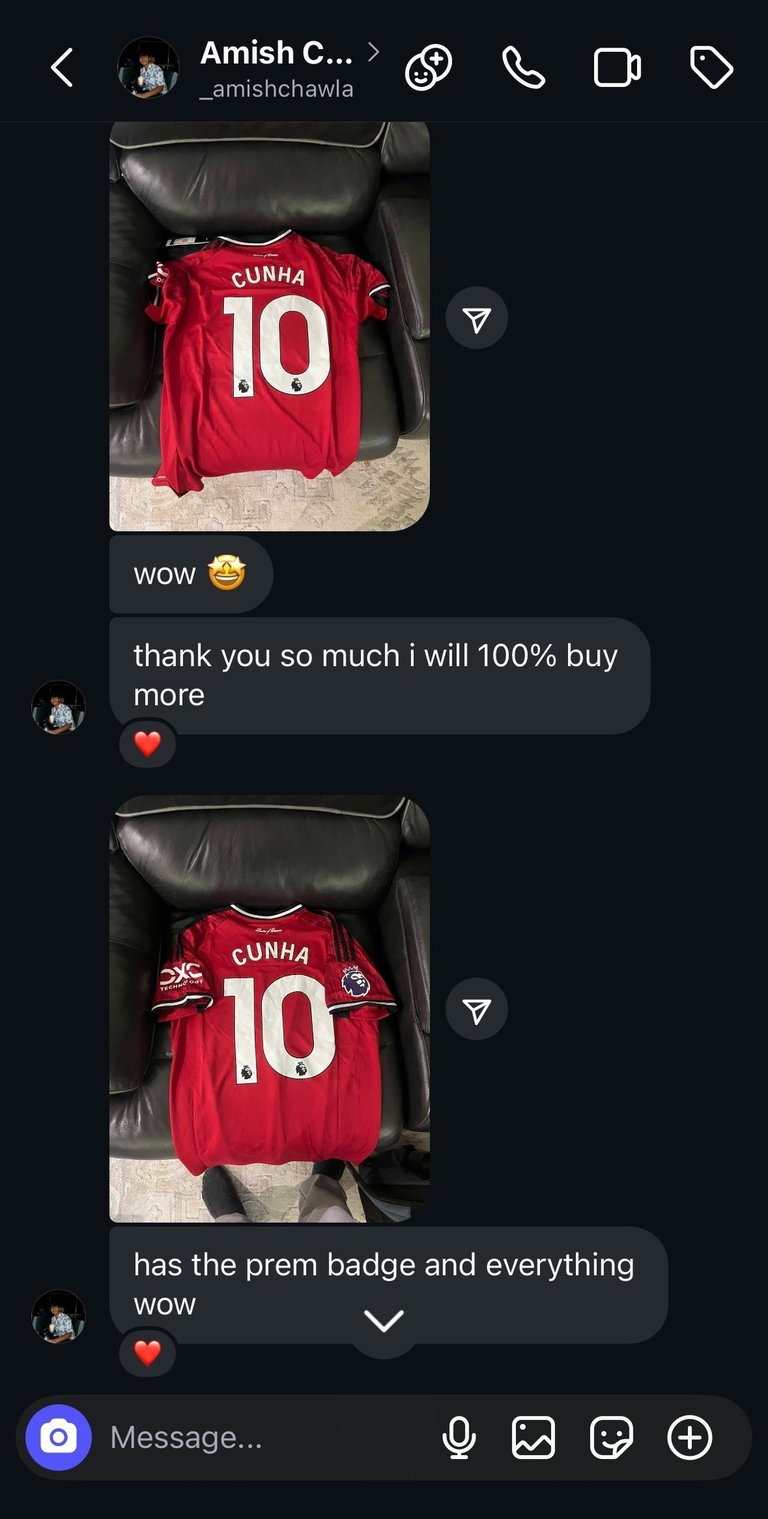Forward the second jersey photo
768x1519 pixels.
[x=477, y=1012]
